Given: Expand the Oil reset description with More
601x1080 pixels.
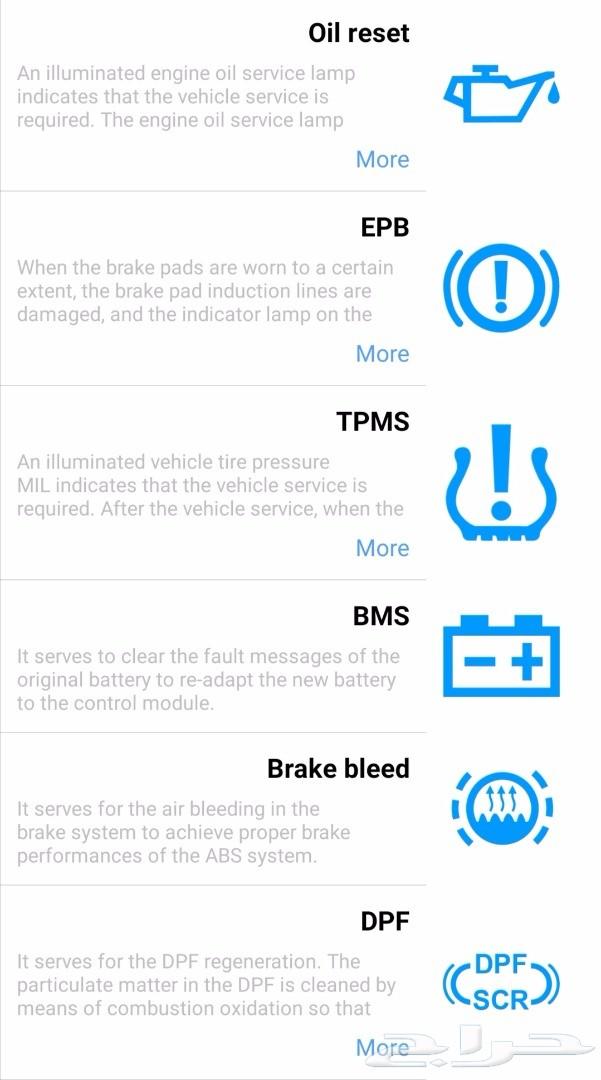Looking at the screenshot, I should [x=382, y=160].
